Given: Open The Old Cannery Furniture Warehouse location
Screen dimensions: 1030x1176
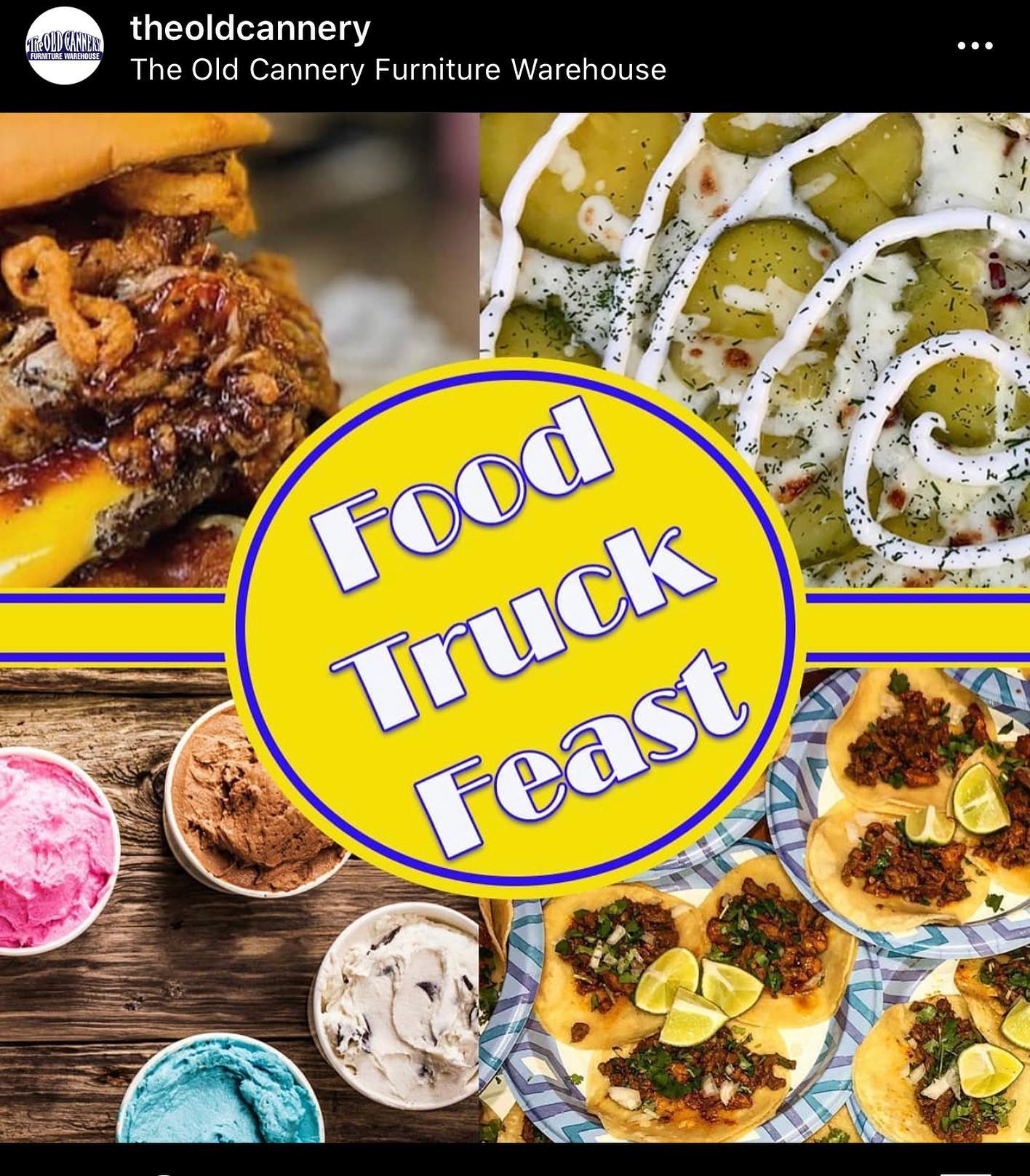Looking at the screenshot, I should (398, 70).
